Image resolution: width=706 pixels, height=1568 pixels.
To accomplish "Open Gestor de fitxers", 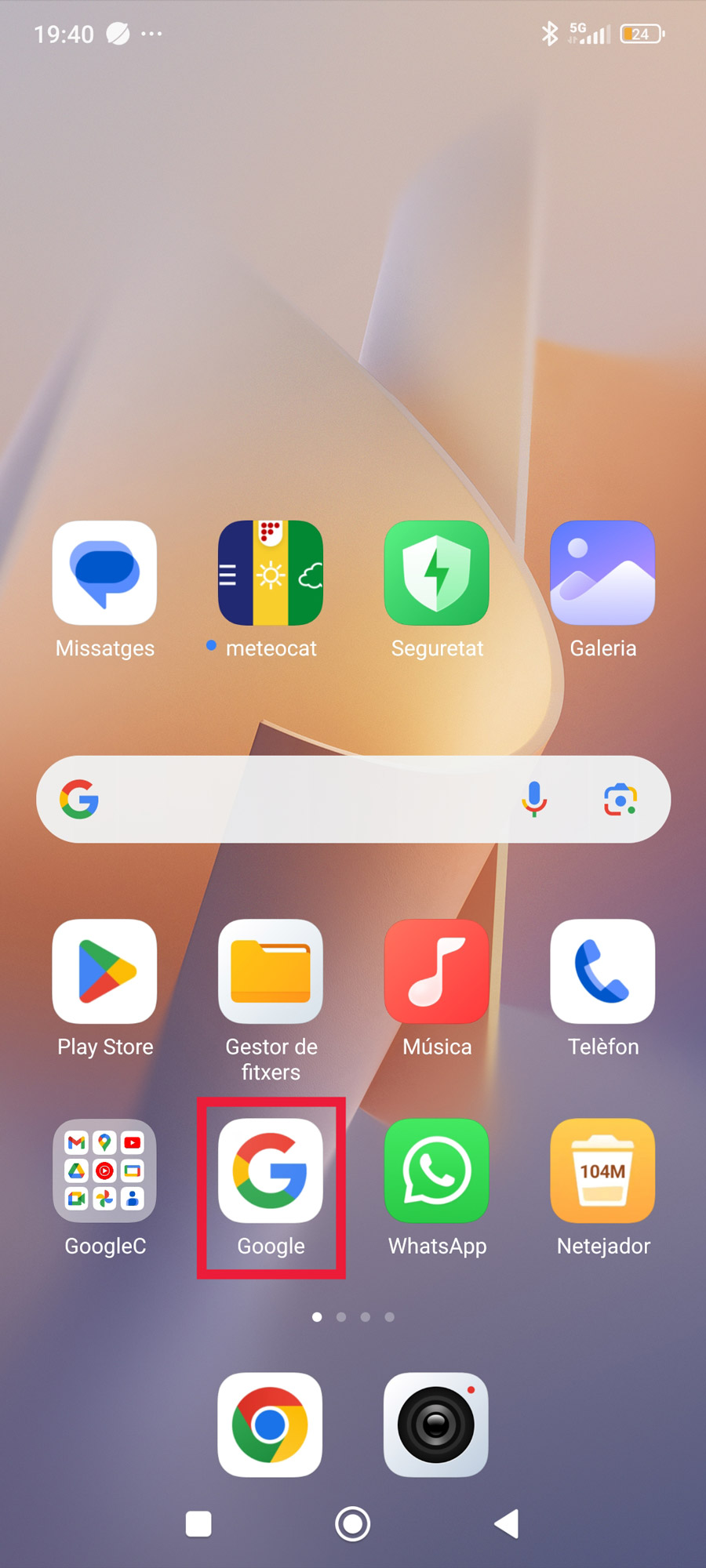I will pyautogui.click(x=271, y=971).
